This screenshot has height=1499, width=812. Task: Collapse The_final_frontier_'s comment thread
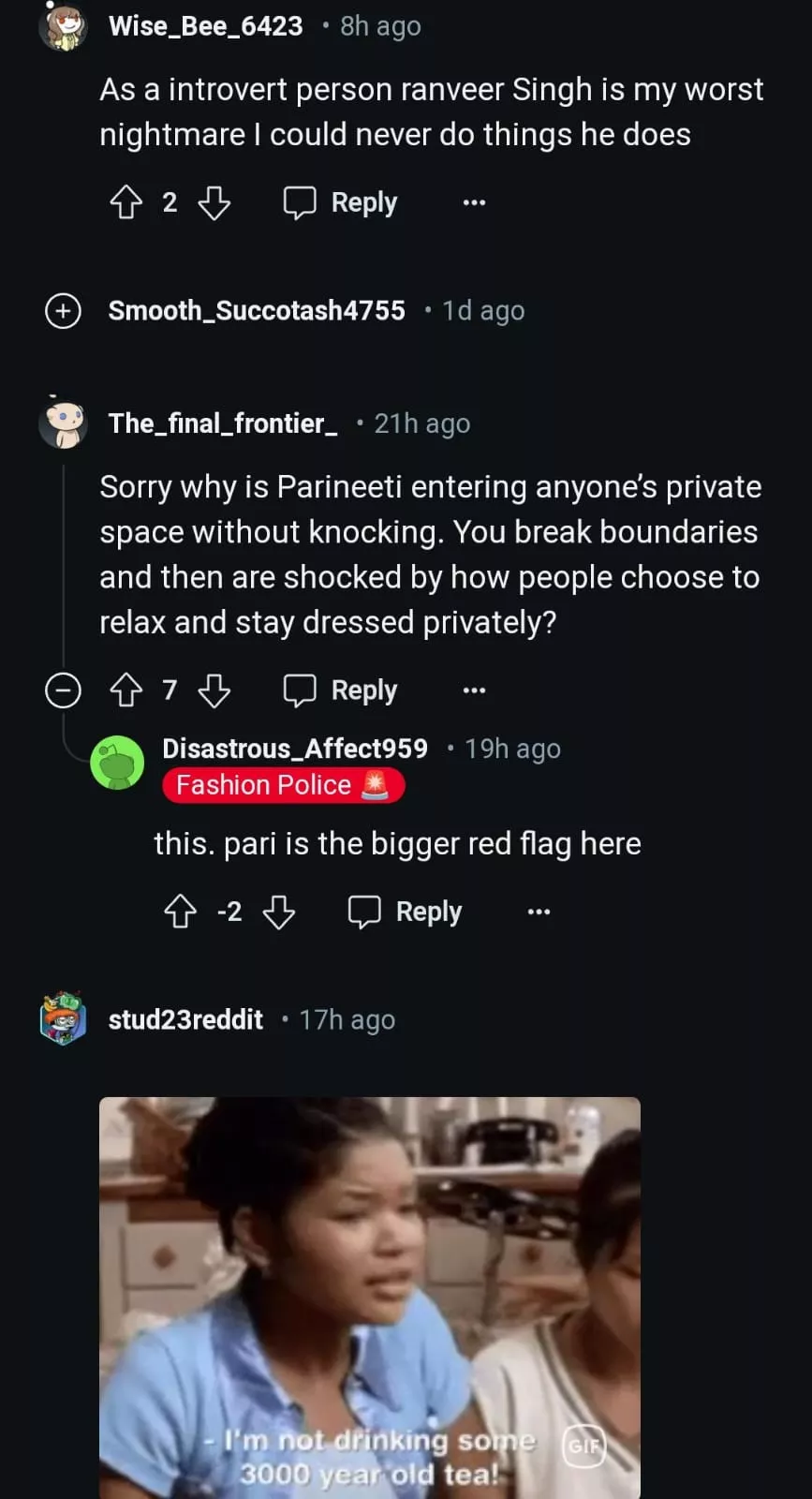(63, 690)
